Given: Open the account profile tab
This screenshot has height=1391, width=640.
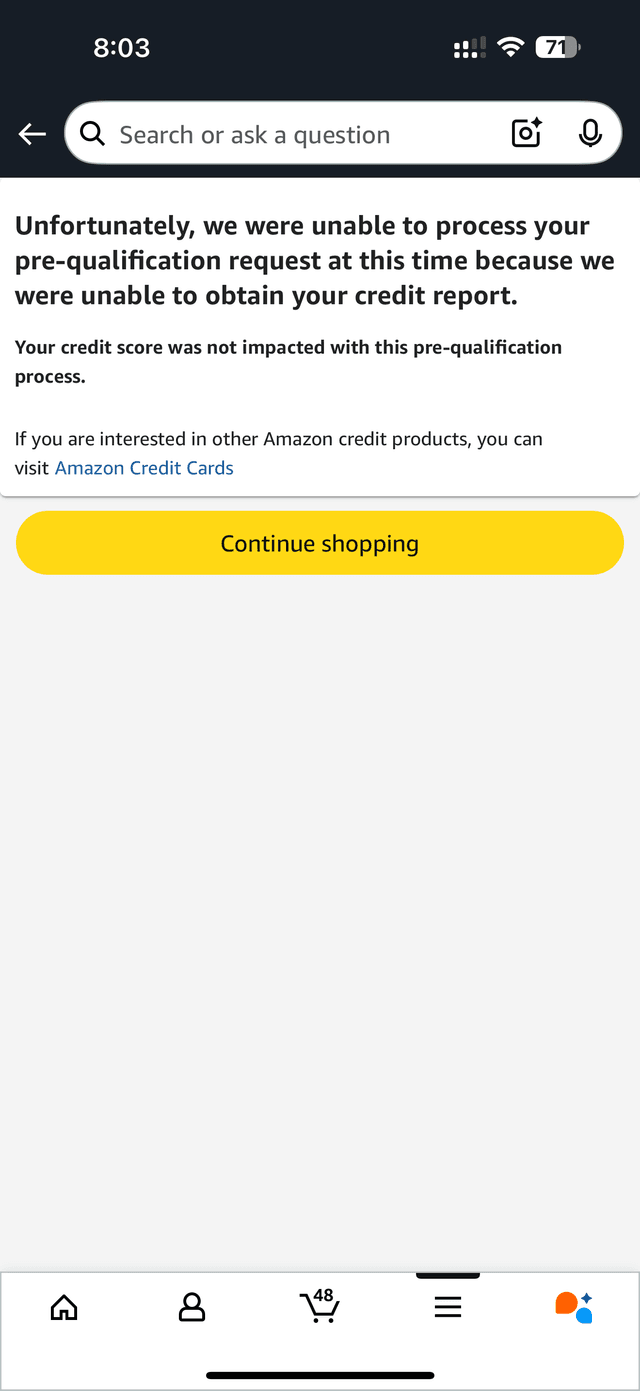Looking at the screenshot, I should coord(192,1307).
